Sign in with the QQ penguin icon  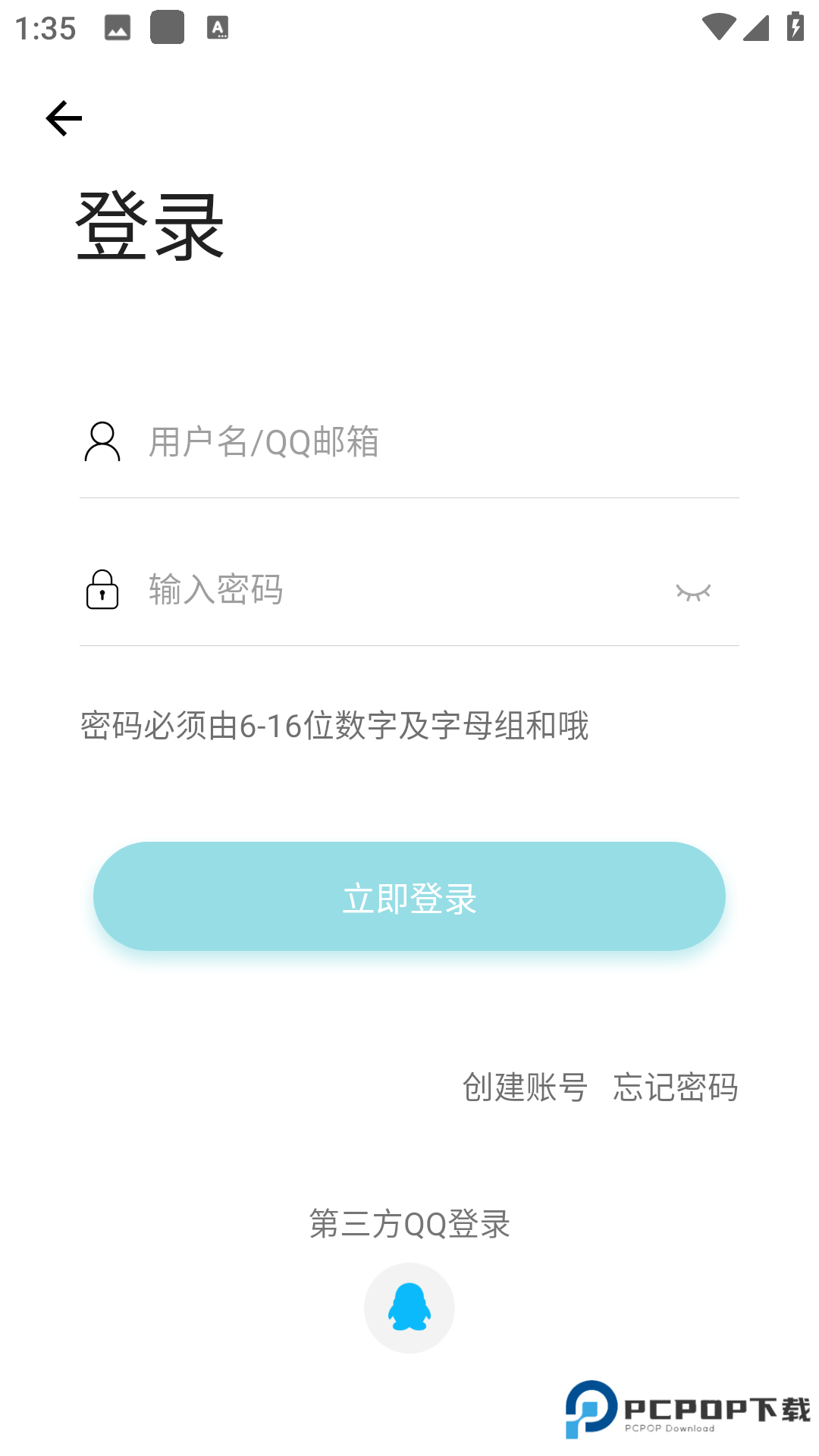click(x=409, y=1307)
